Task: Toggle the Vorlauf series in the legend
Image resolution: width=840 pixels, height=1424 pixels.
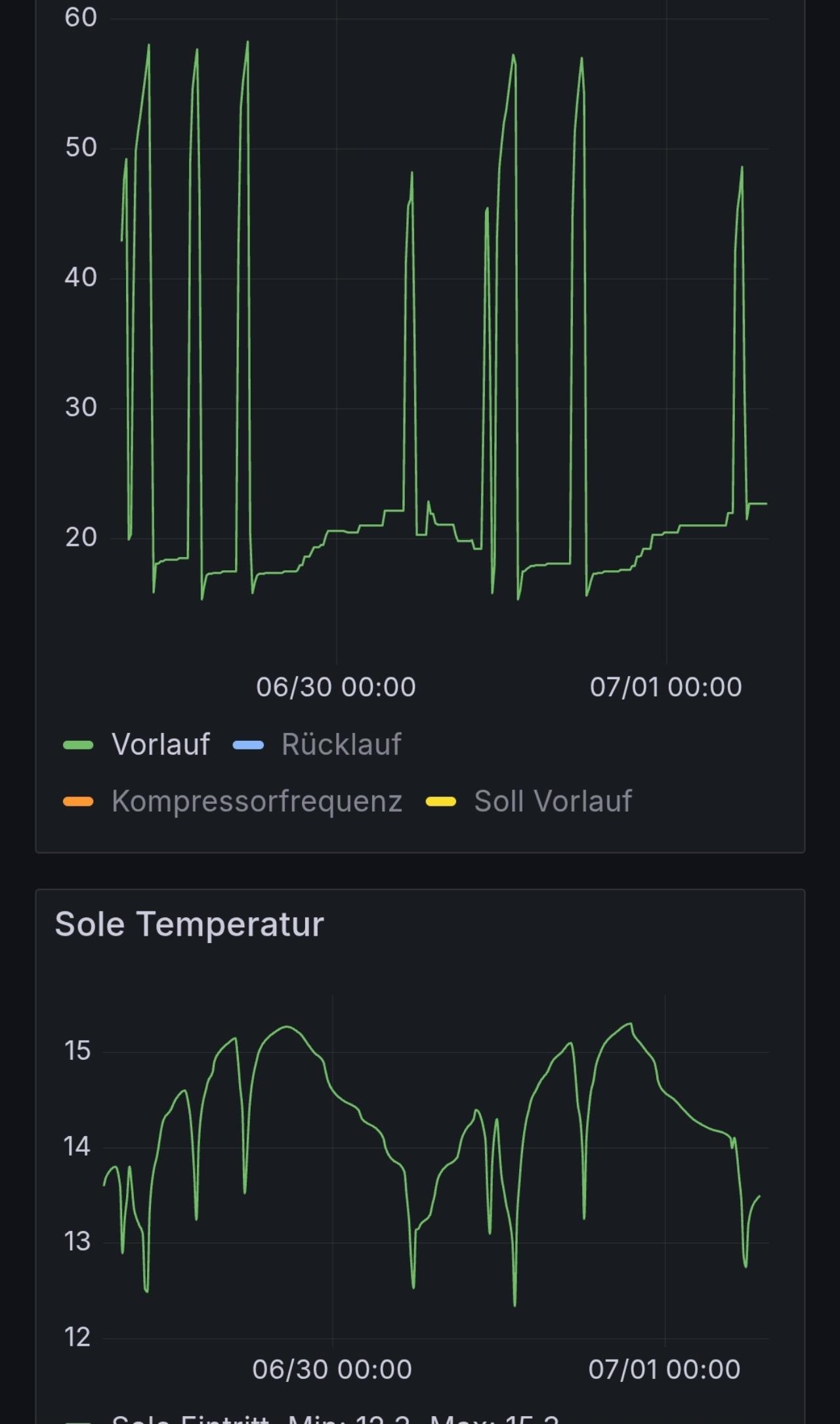Action: pyautogui.click(x=160, y=745)
